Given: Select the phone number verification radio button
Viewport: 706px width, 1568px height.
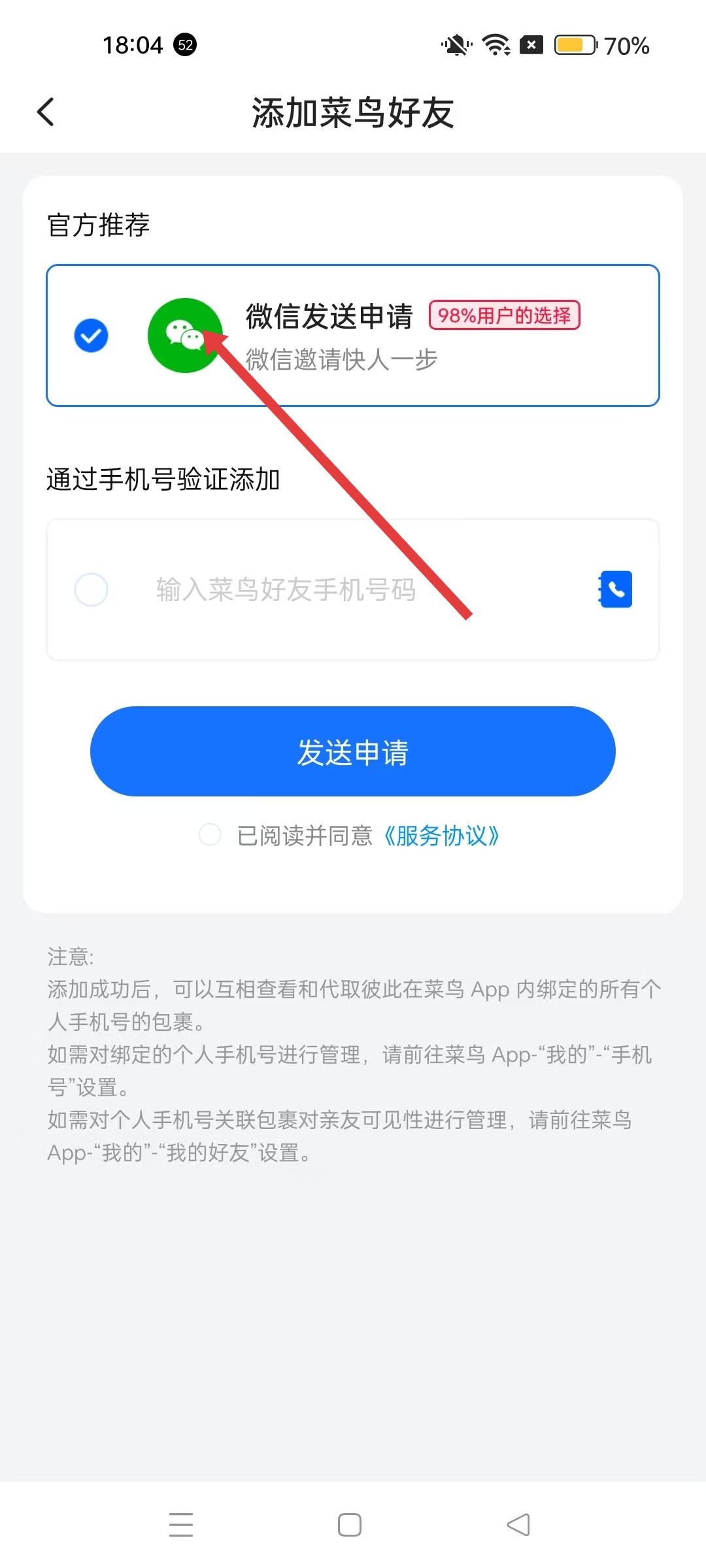Looking at the screenshot, I should point(91,589).
